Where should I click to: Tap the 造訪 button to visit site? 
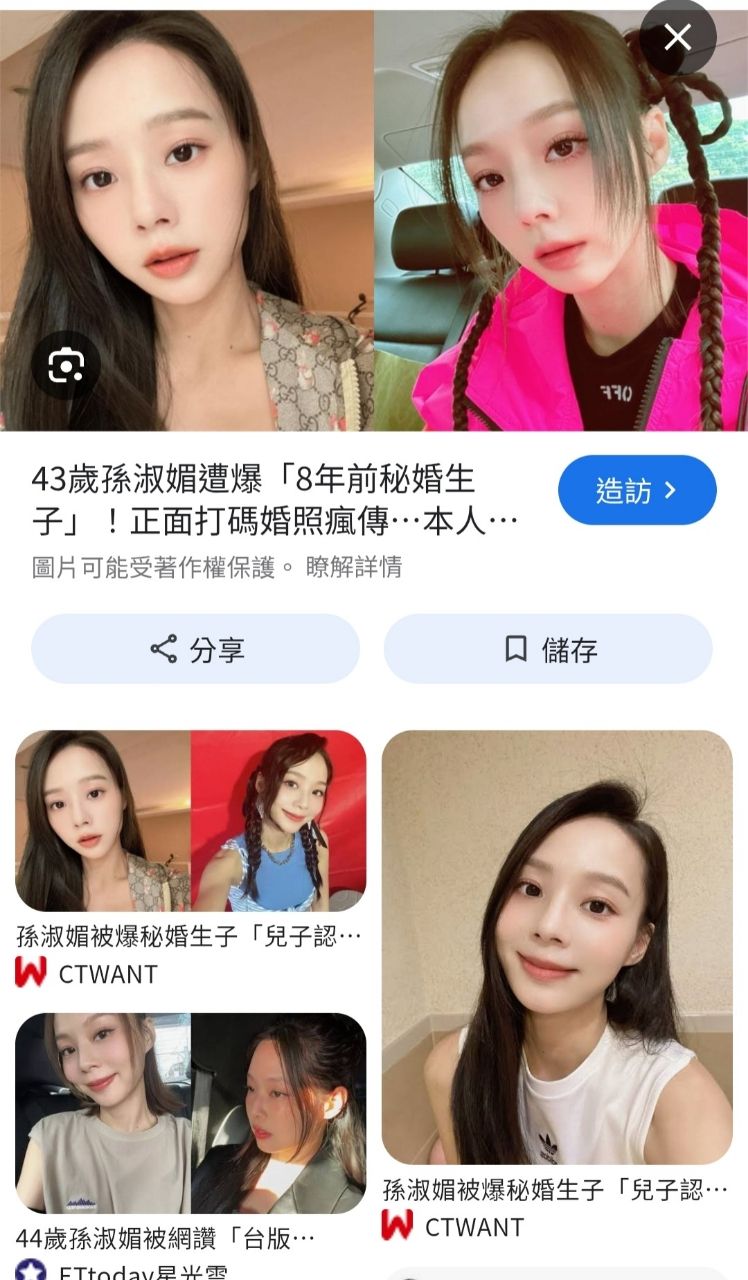coord(637,491)
